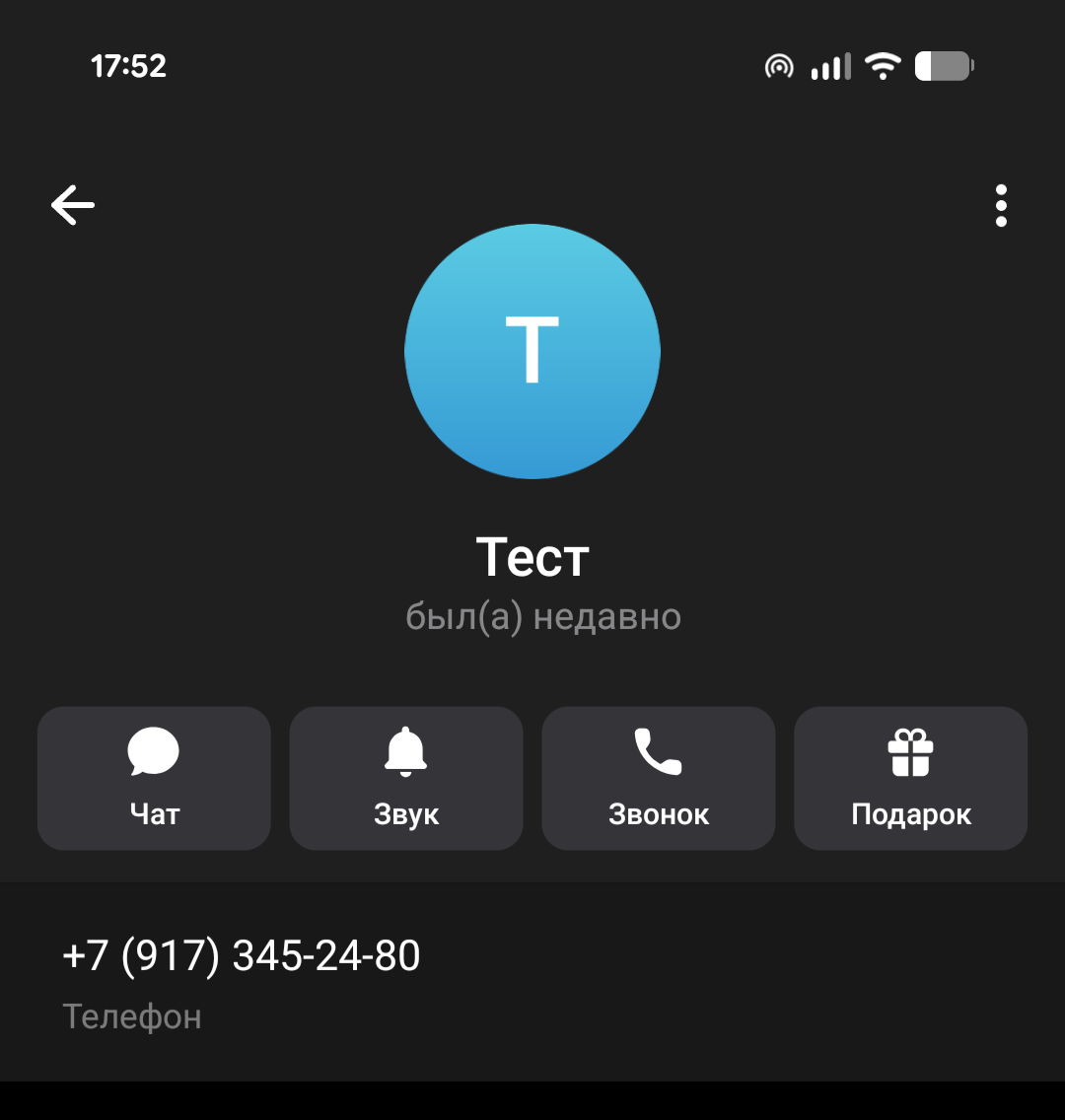
Task: Send a gift via Подарок button
Action: click(x=911, y=778)
